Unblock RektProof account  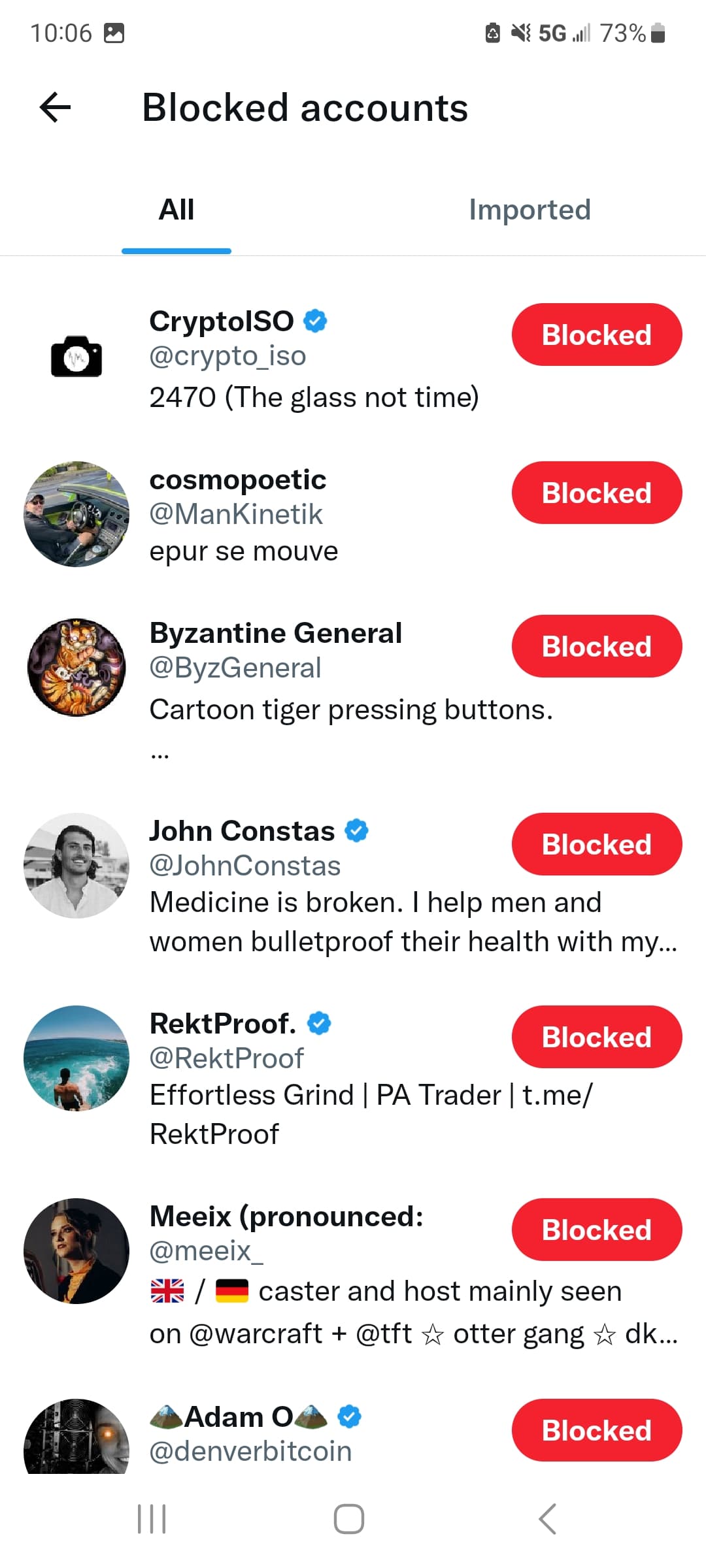pos(597,1037)
